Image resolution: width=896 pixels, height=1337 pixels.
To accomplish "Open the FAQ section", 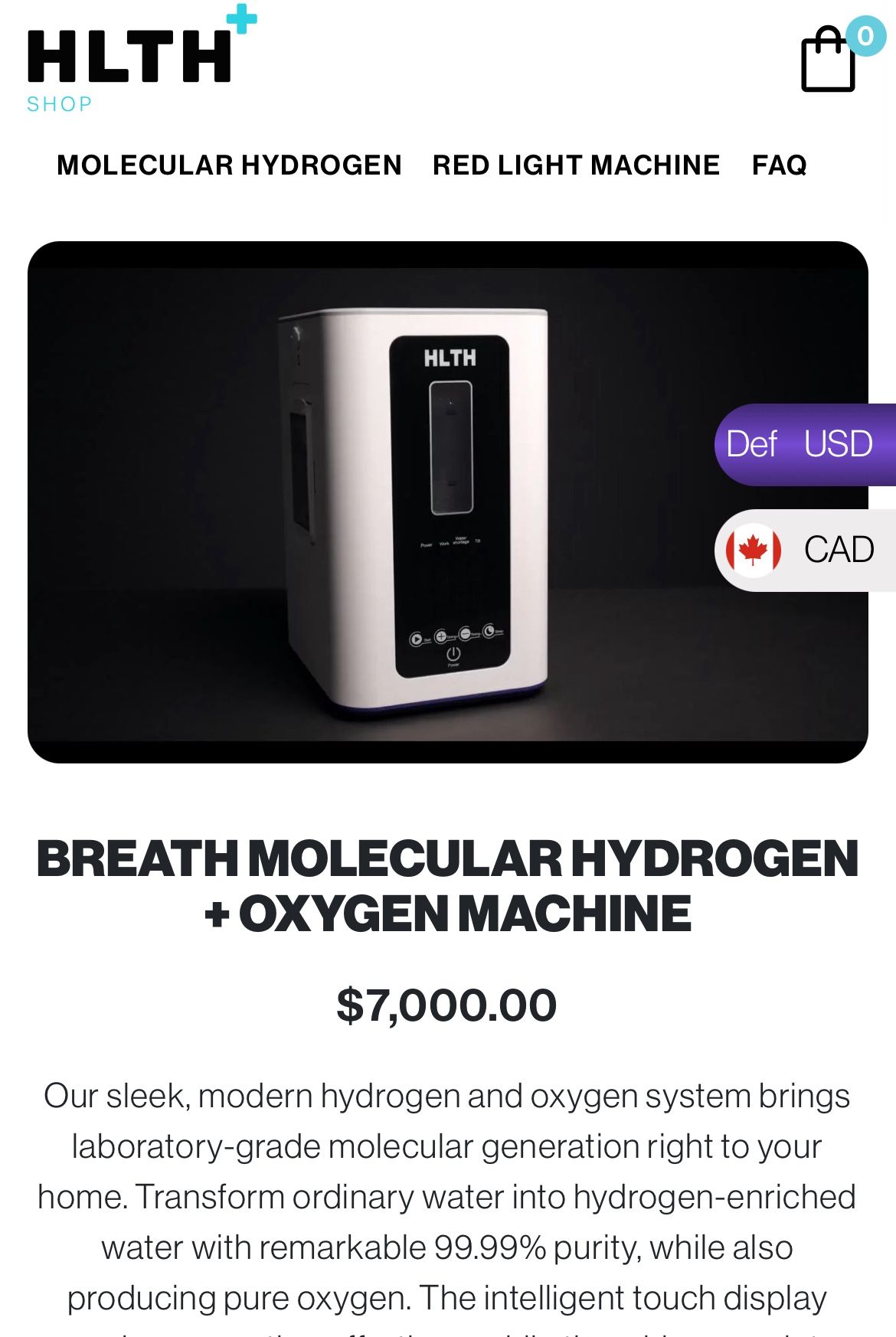I will pyautogui.click(x=779, y=164).
